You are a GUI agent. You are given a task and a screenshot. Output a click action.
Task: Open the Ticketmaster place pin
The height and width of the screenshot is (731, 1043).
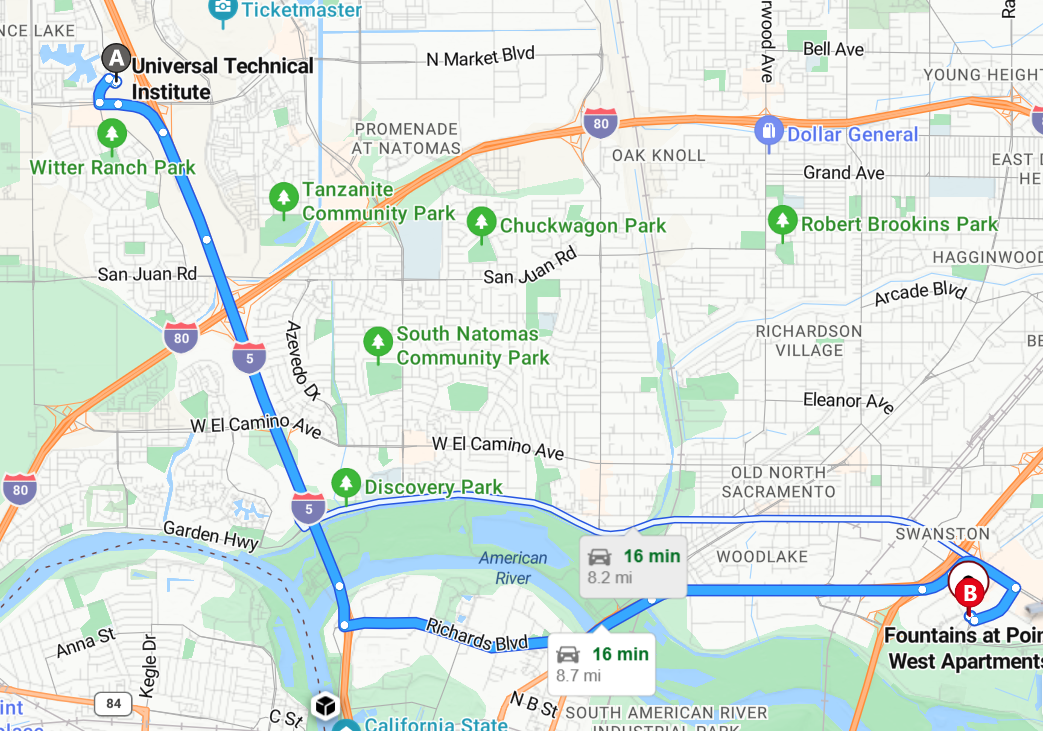point(221,8)
